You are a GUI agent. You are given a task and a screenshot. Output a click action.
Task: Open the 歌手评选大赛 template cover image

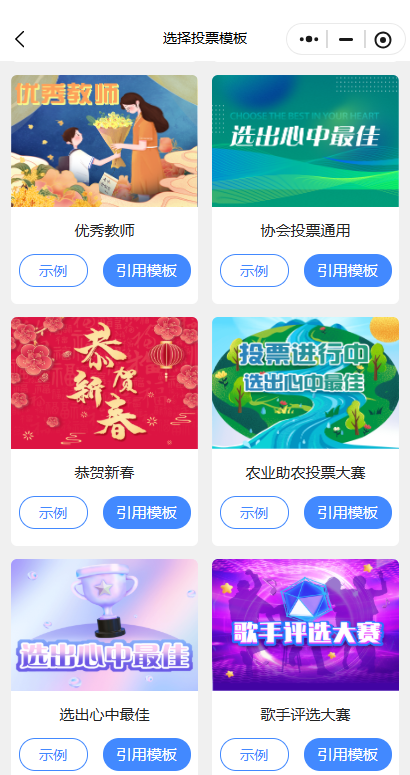click(305, 625)
